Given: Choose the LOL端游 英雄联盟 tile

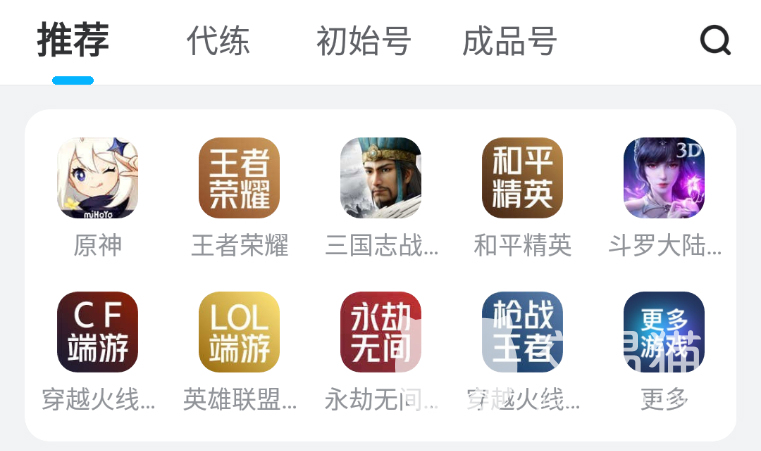Looking at the screenshot, I should (239, 332).
